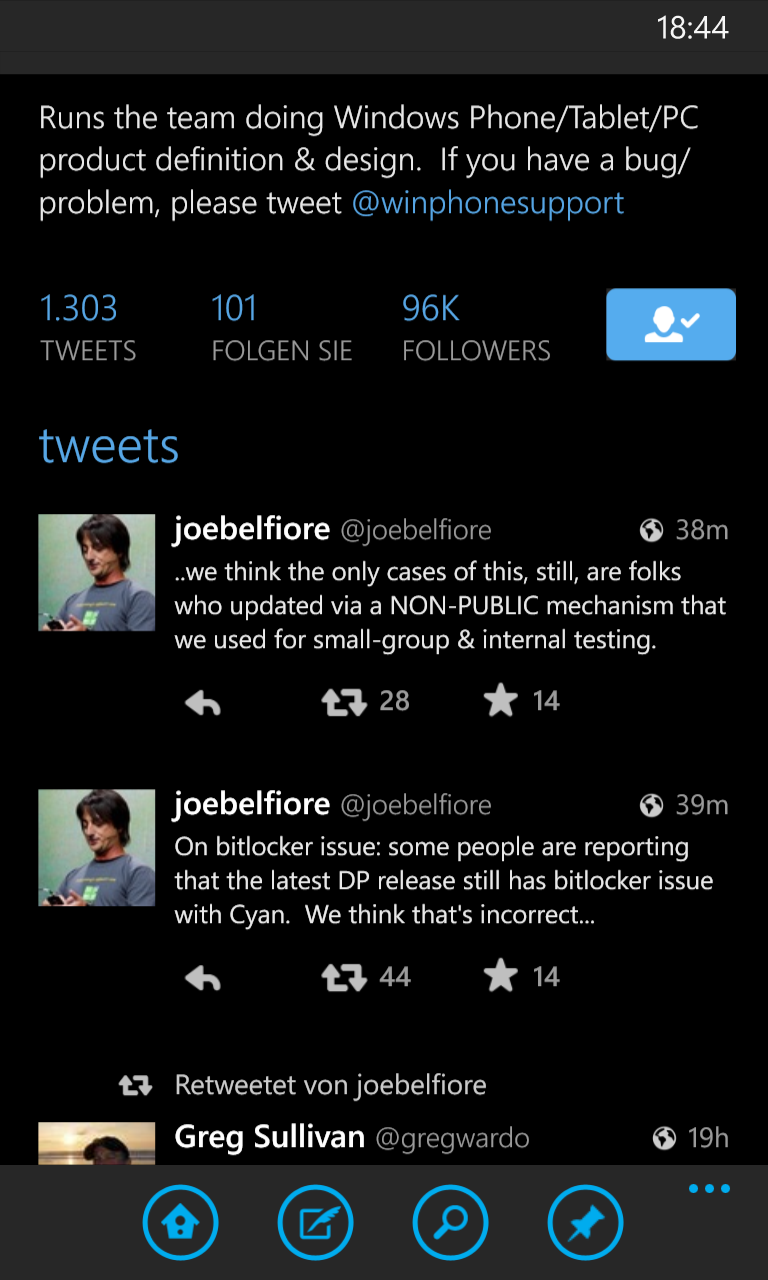
Task: Expand the three-dot app bar menu
Action: pyautogui.click(x=709, y=1189)
